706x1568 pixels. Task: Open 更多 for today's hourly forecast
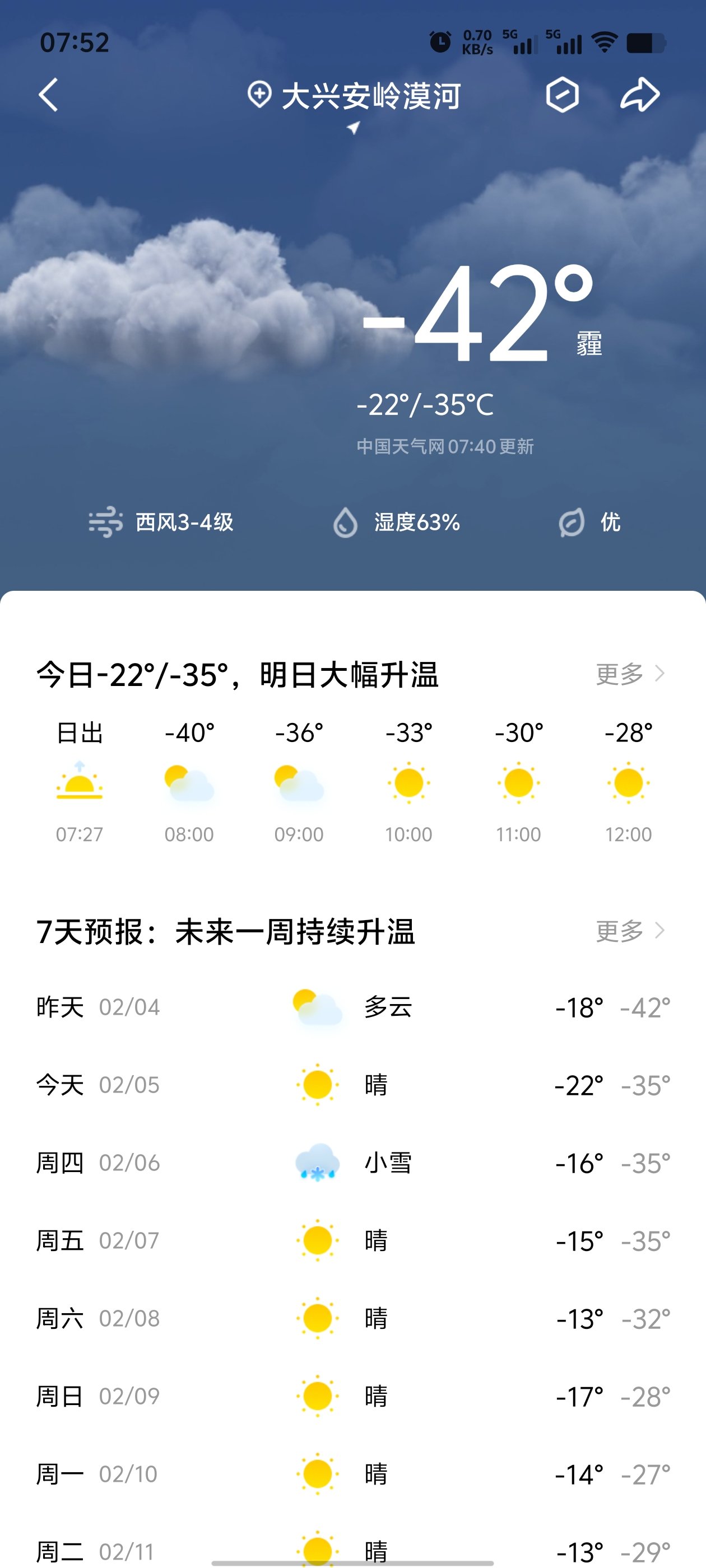pos(629,674)
